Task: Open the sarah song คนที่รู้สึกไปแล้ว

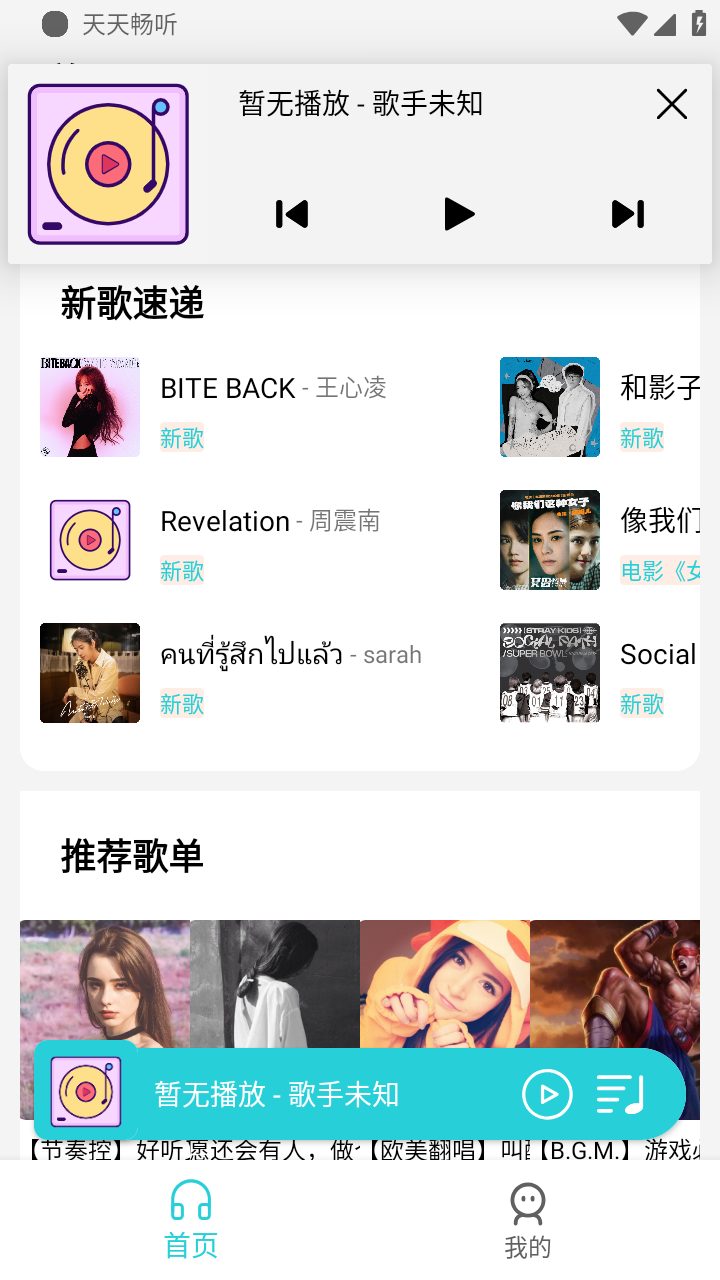Action: tap(252, 655)
